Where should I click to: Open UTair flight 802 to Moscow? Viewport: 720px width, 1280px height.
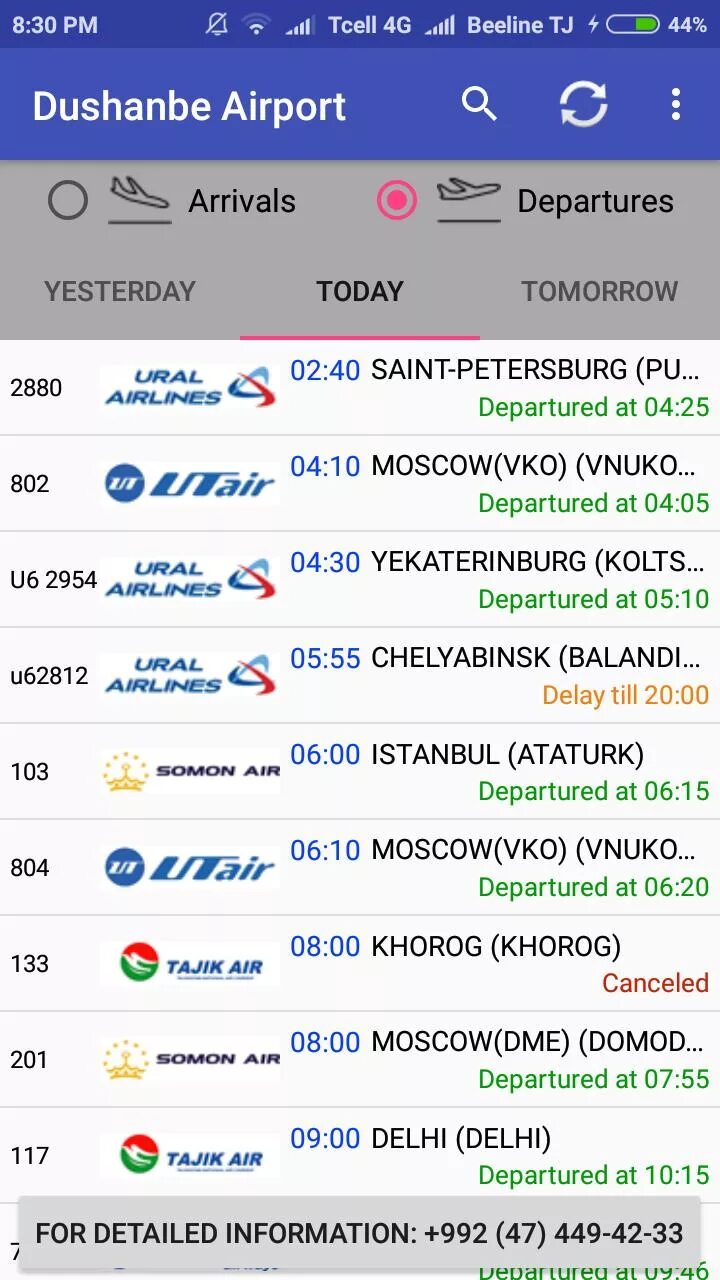[x=360, y=483]
